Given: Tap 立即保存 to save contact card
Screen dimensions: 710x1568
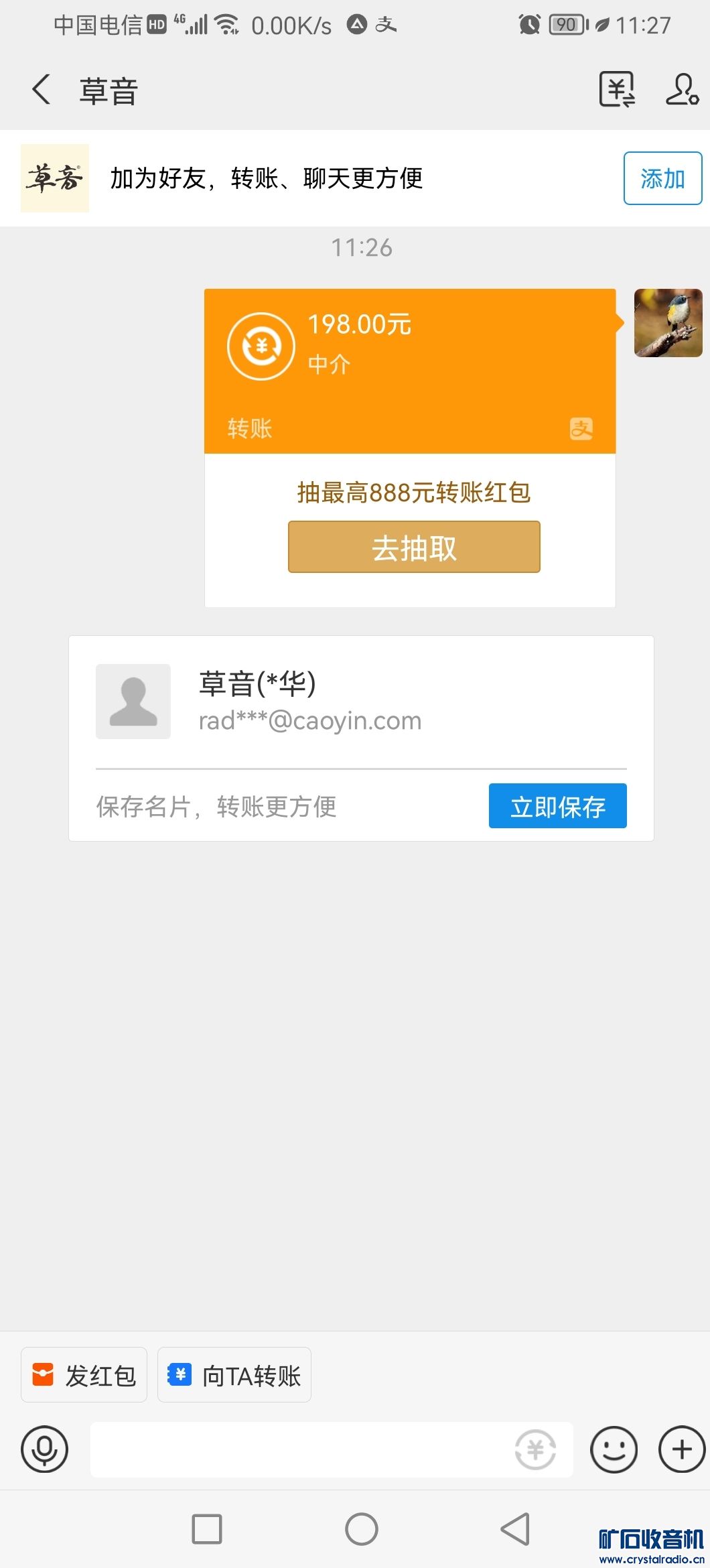Looking at the screenshot, I should (557, 806).
